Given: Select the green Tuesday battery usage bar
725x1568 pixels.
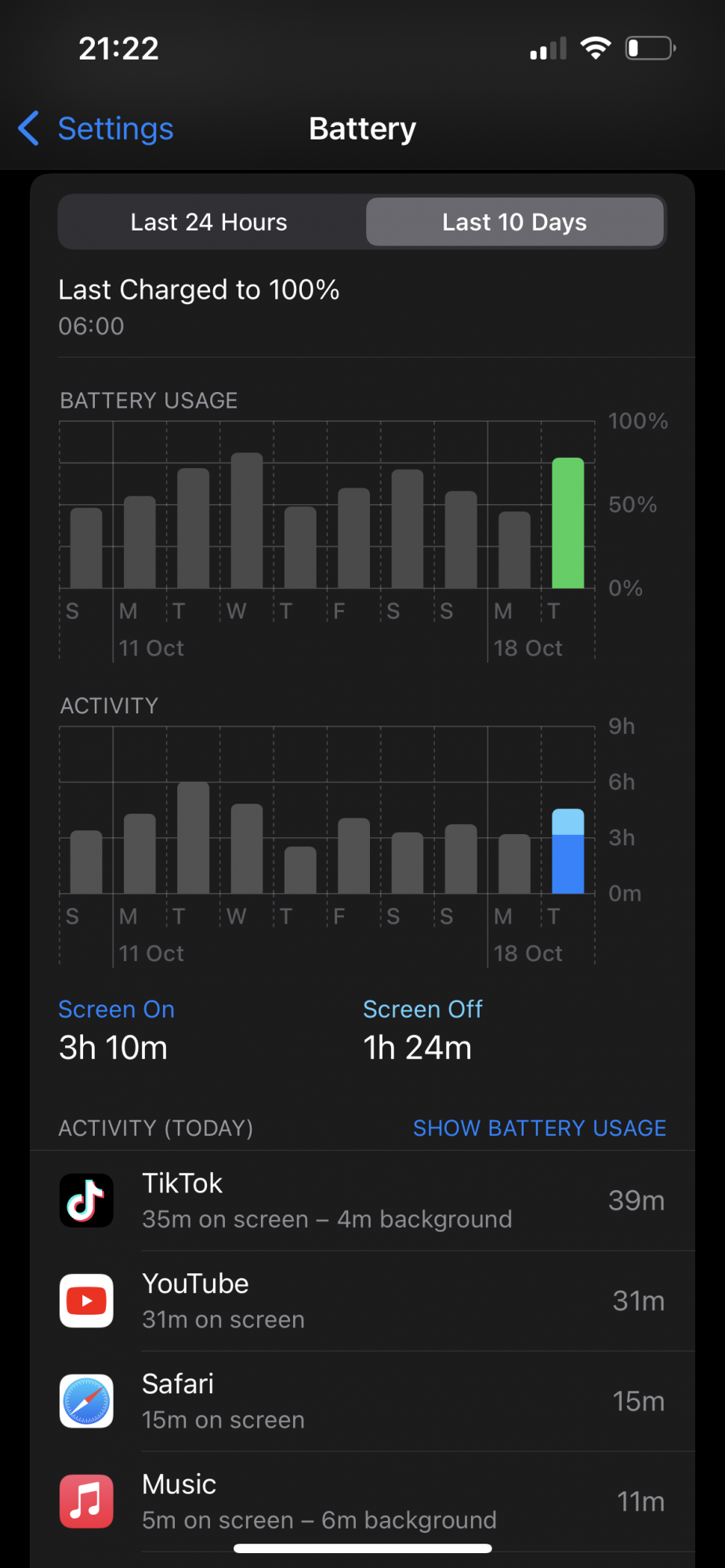Looking at the screenshot, I should click(567, 524).
